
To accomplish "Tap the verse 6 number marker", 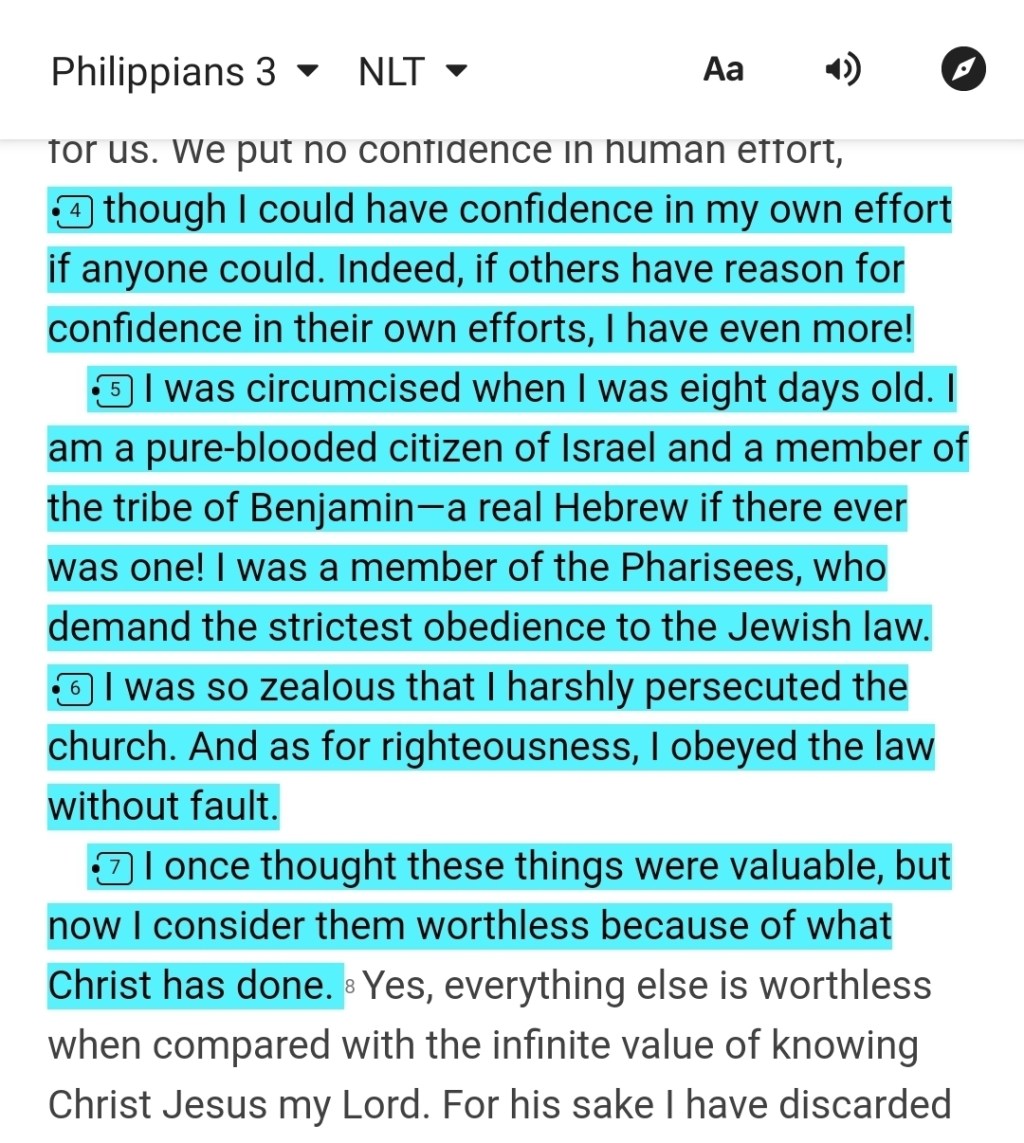I will click(x=80, y=688).
